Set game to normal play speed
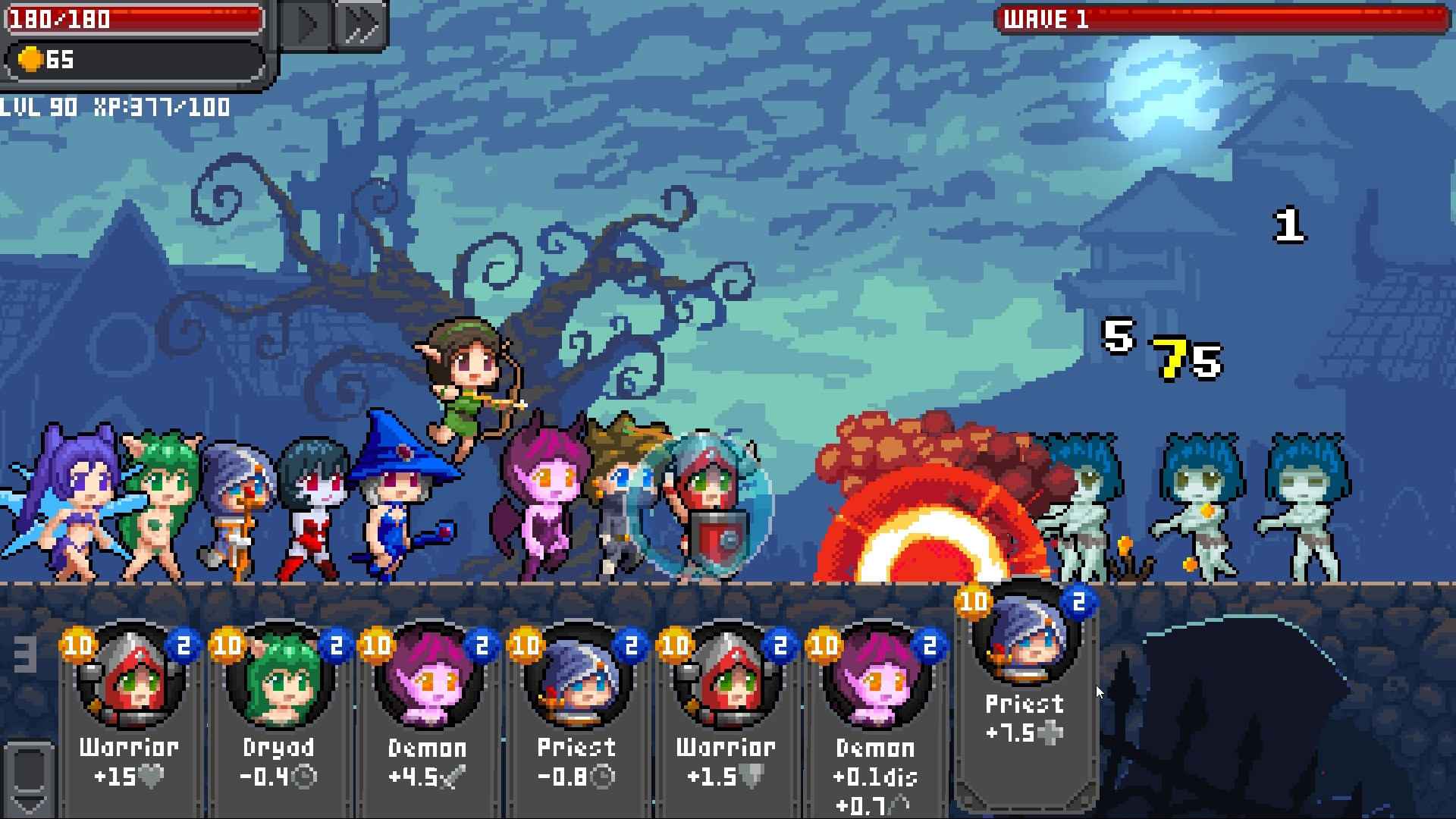Viewport: 1456px width, 819px height. (x=306, y=25)
